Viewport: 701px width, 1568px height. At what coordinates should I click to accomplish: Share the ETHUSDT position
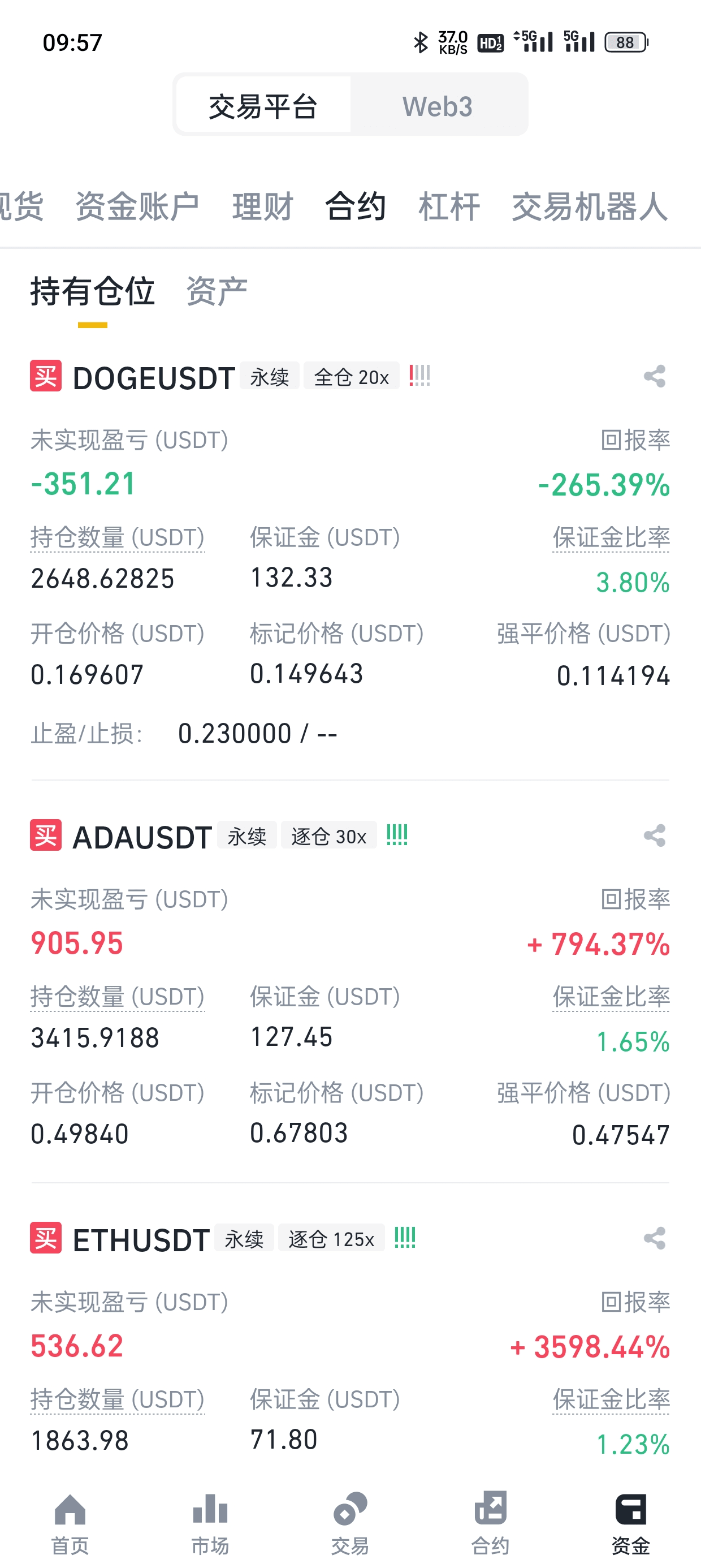pyautogui.click(x=654, y=1238)
